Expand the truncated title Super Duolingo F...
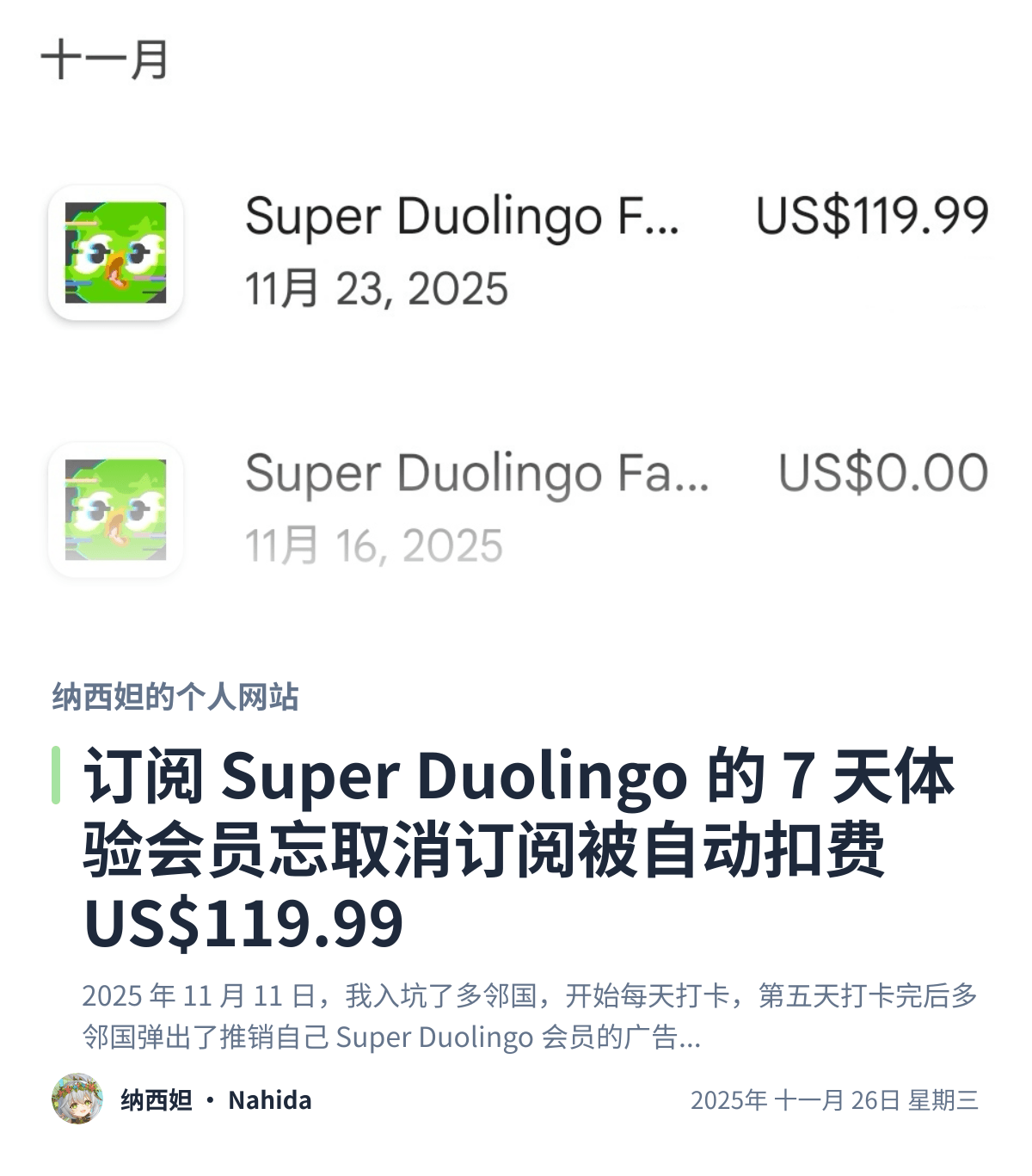This screenshot has width=1032, height=1176. tap(462, 219)
